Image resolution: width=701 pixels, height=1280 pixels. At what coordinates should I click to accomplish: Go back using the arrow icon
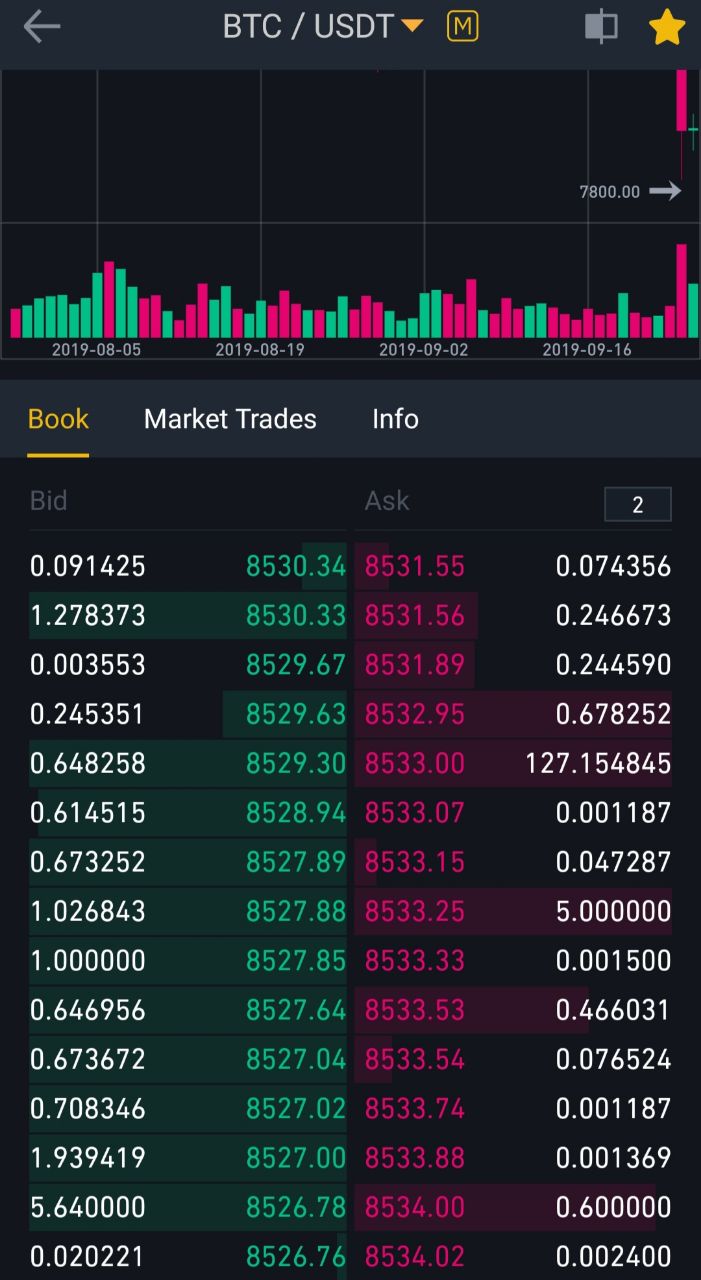click(x=42, y=27)
